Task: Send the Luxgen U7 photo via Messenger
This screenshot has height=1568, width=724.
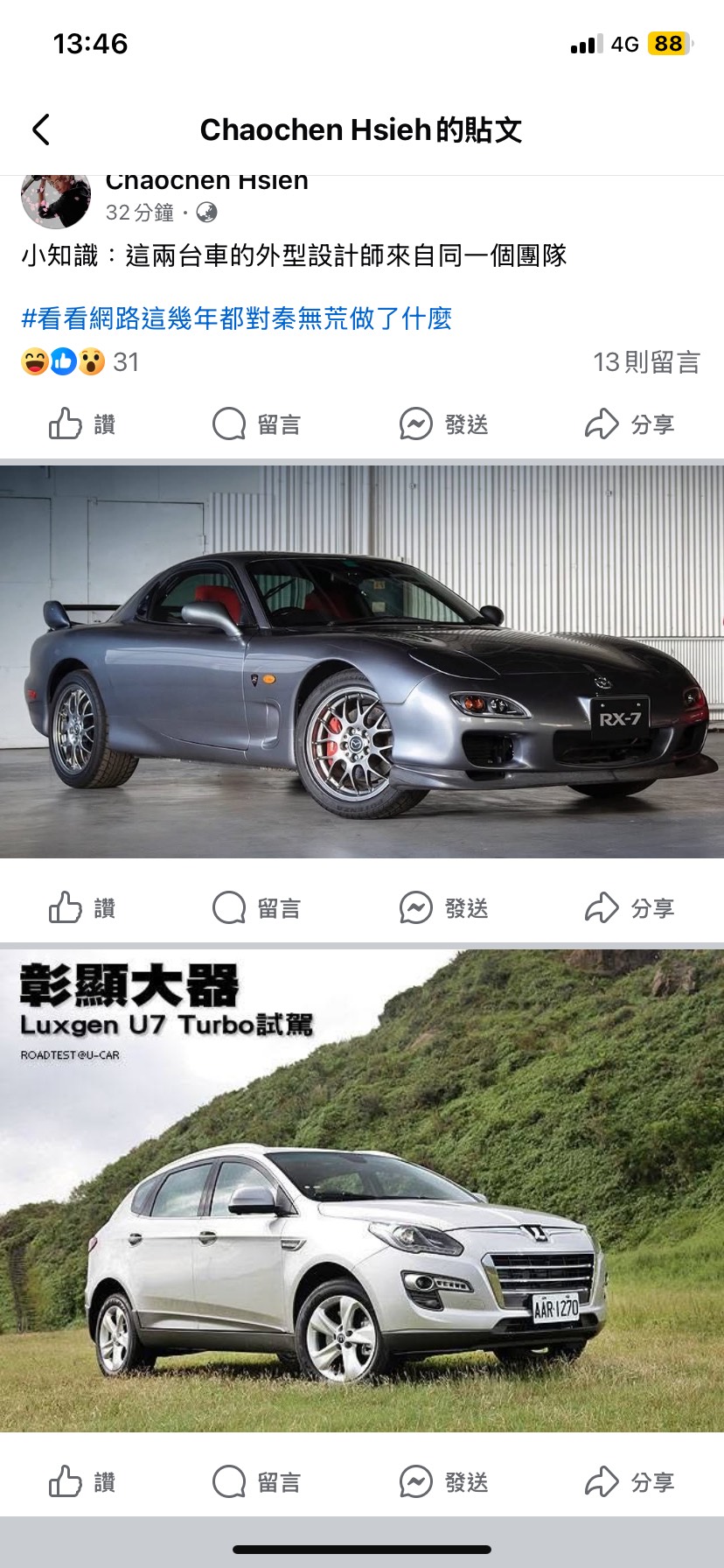Action: click(444, 1481)
